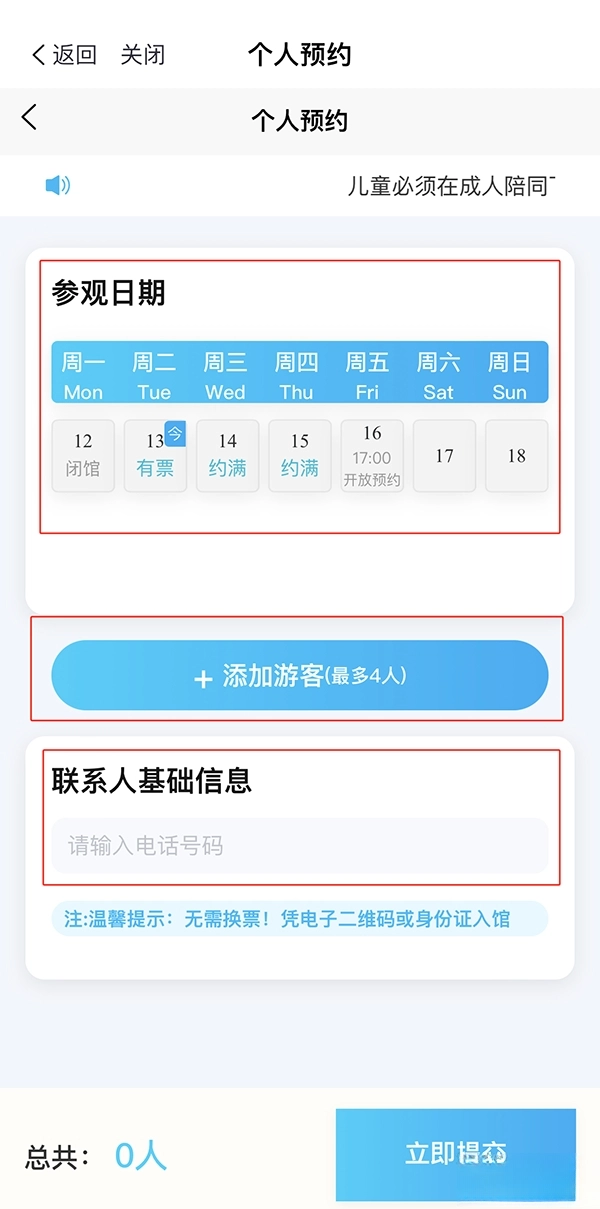Tap the speaker announcement icon
This screenshot has height=1209, width=600.
pos(58,185)
